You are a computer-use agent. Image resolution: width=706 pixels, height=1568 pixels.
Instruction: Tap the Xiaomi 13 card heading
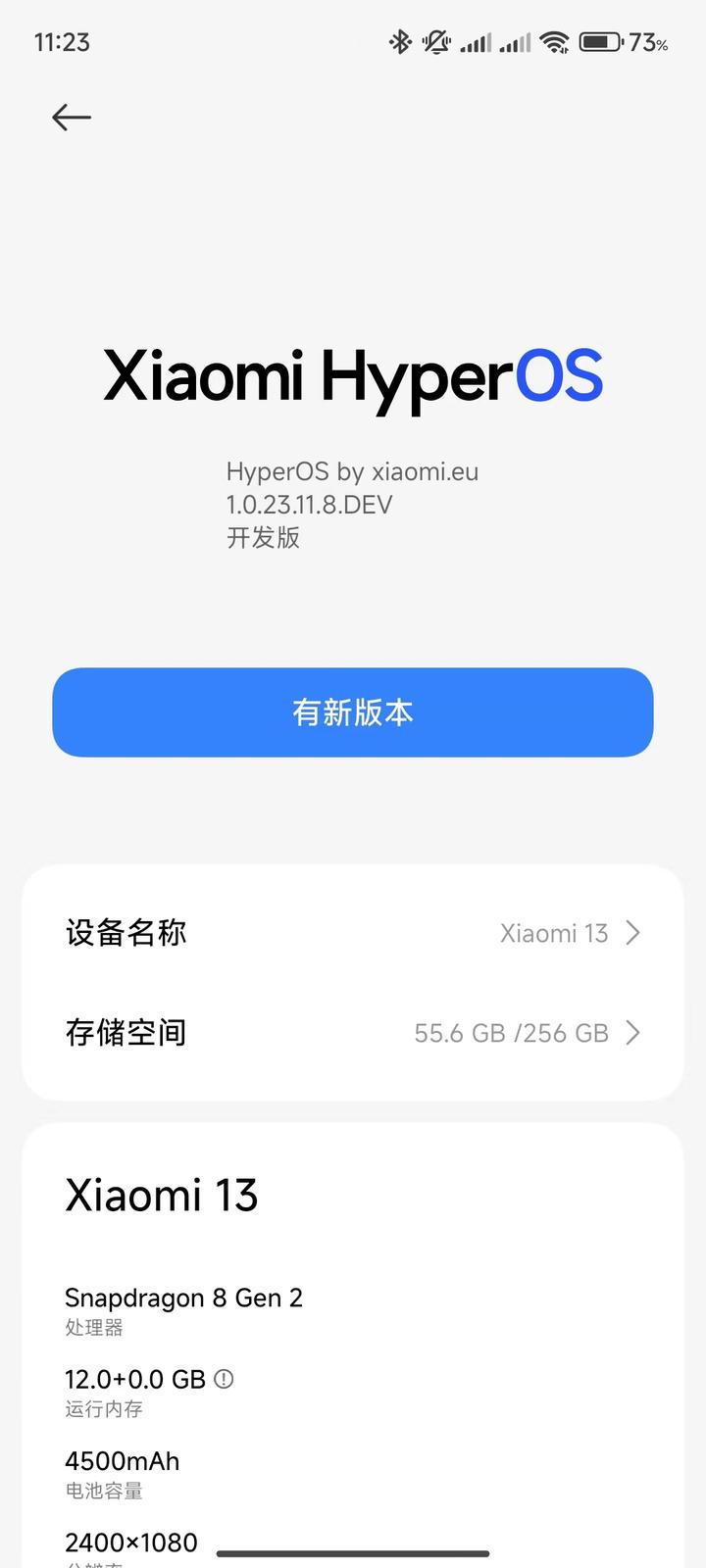[x=162, y=1195]
